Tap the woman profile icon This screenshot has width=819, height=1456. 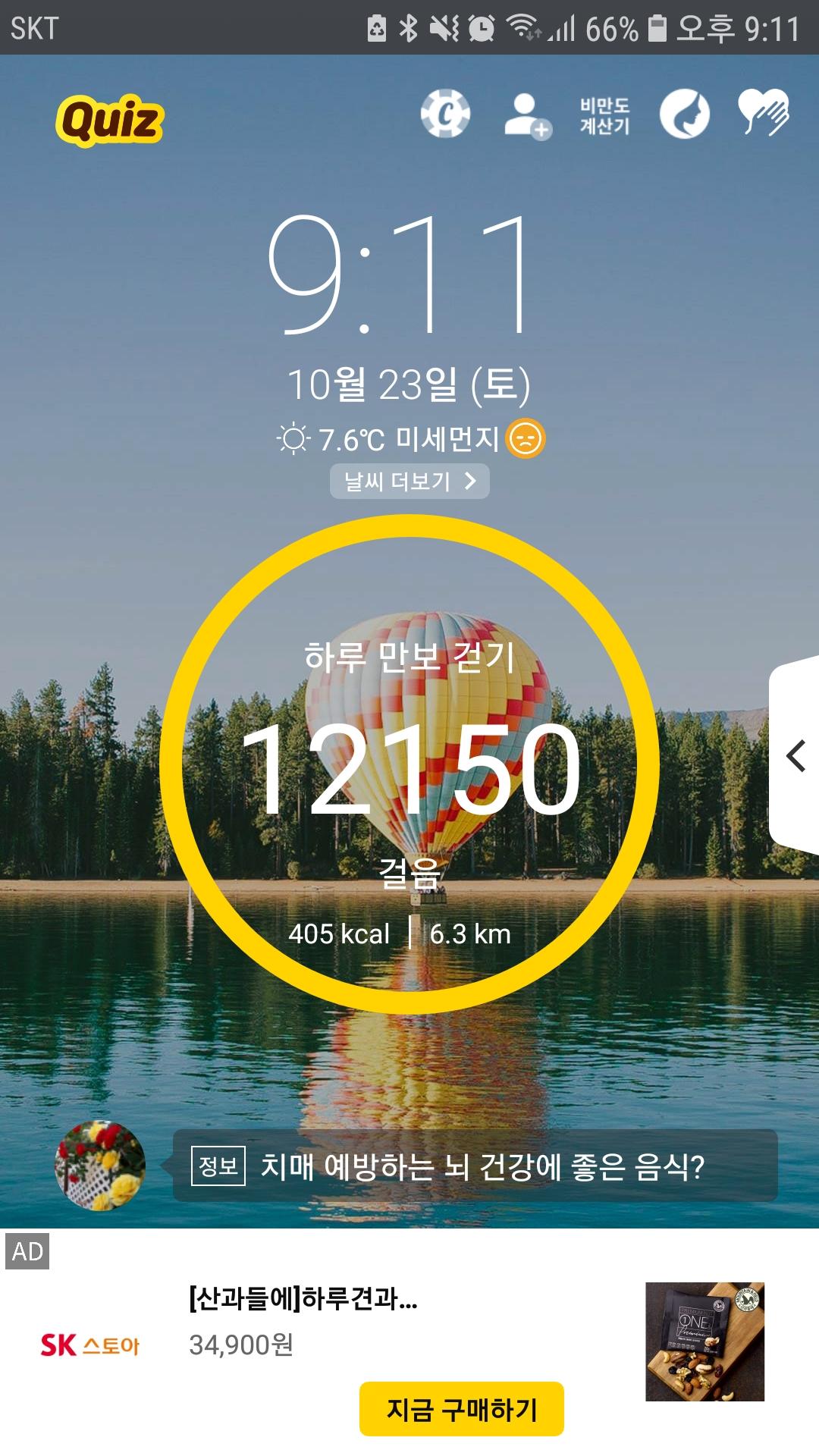pyautogui.click(x=684, y=115)
